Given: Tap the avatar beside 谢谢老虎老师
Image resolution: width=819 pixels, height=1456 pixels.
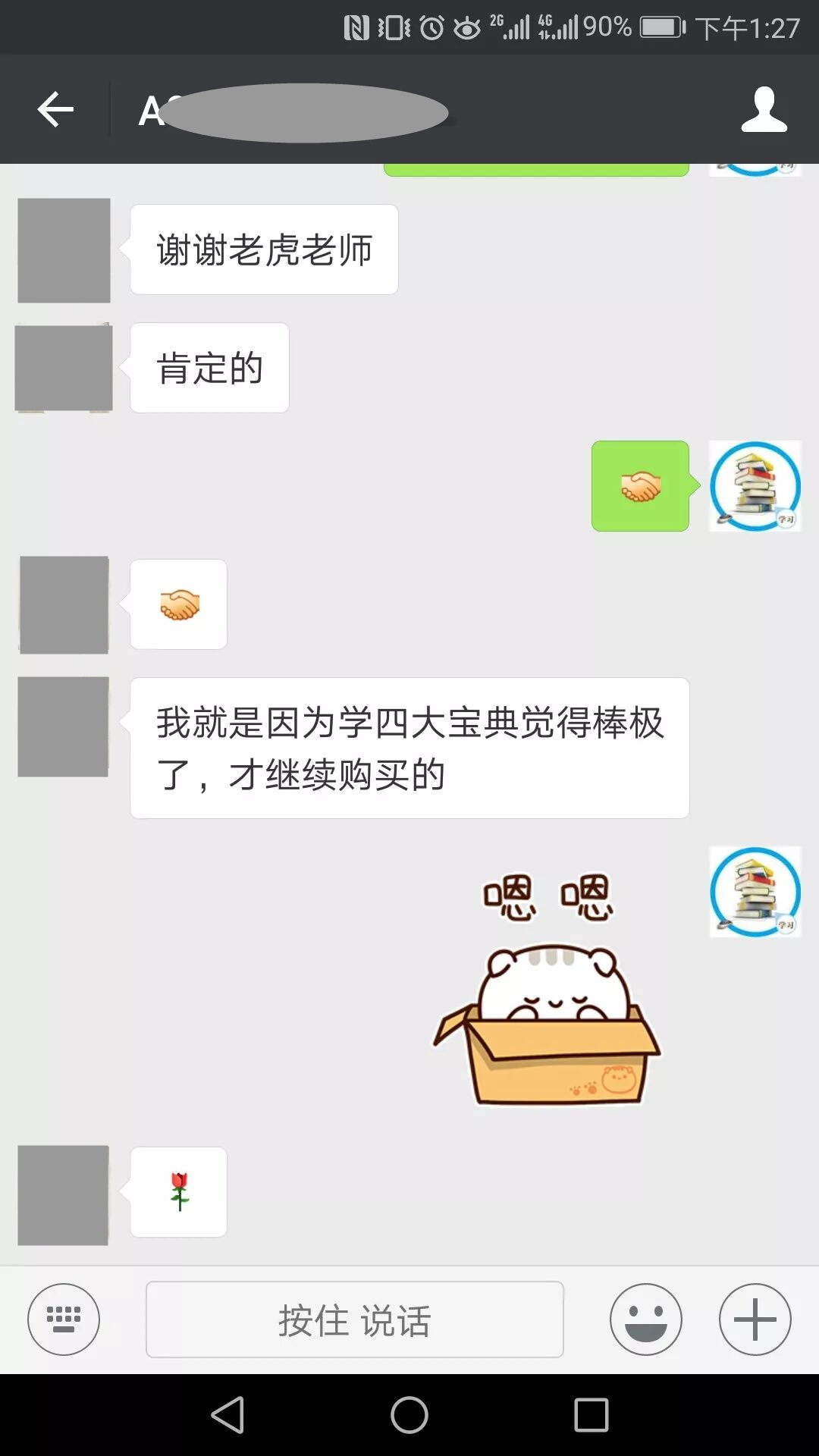Looking at the screenshot, I should [x=64, y=250].
